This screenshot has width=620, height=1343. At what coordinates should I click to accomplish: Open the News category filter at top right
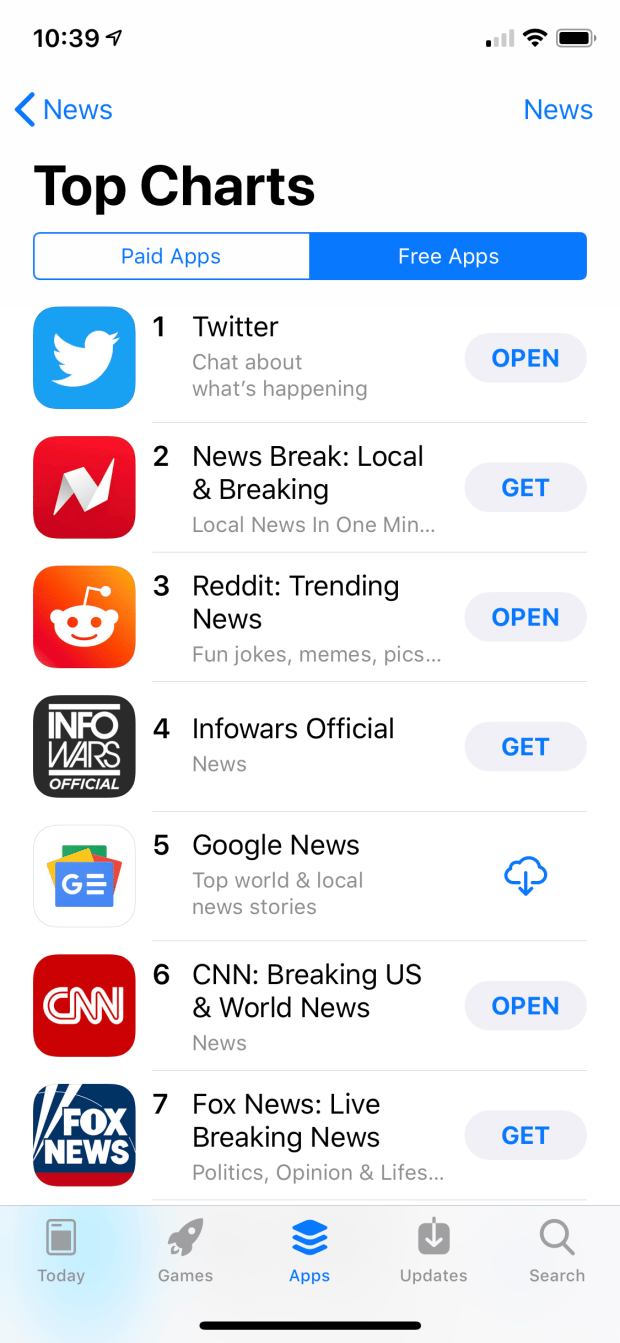pos(557,110)
